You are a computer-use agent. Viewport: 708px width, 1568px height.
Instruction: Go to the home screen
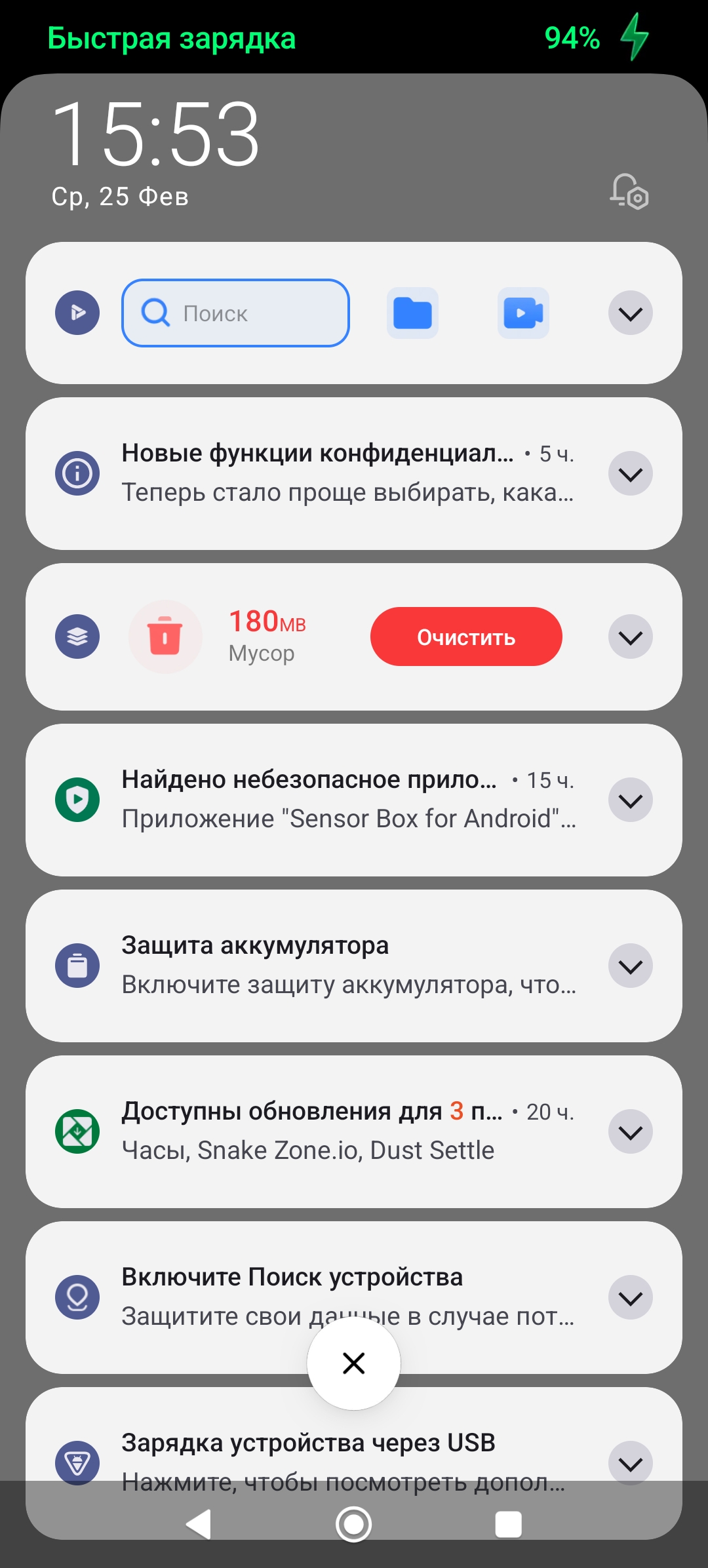[353, 1524]
